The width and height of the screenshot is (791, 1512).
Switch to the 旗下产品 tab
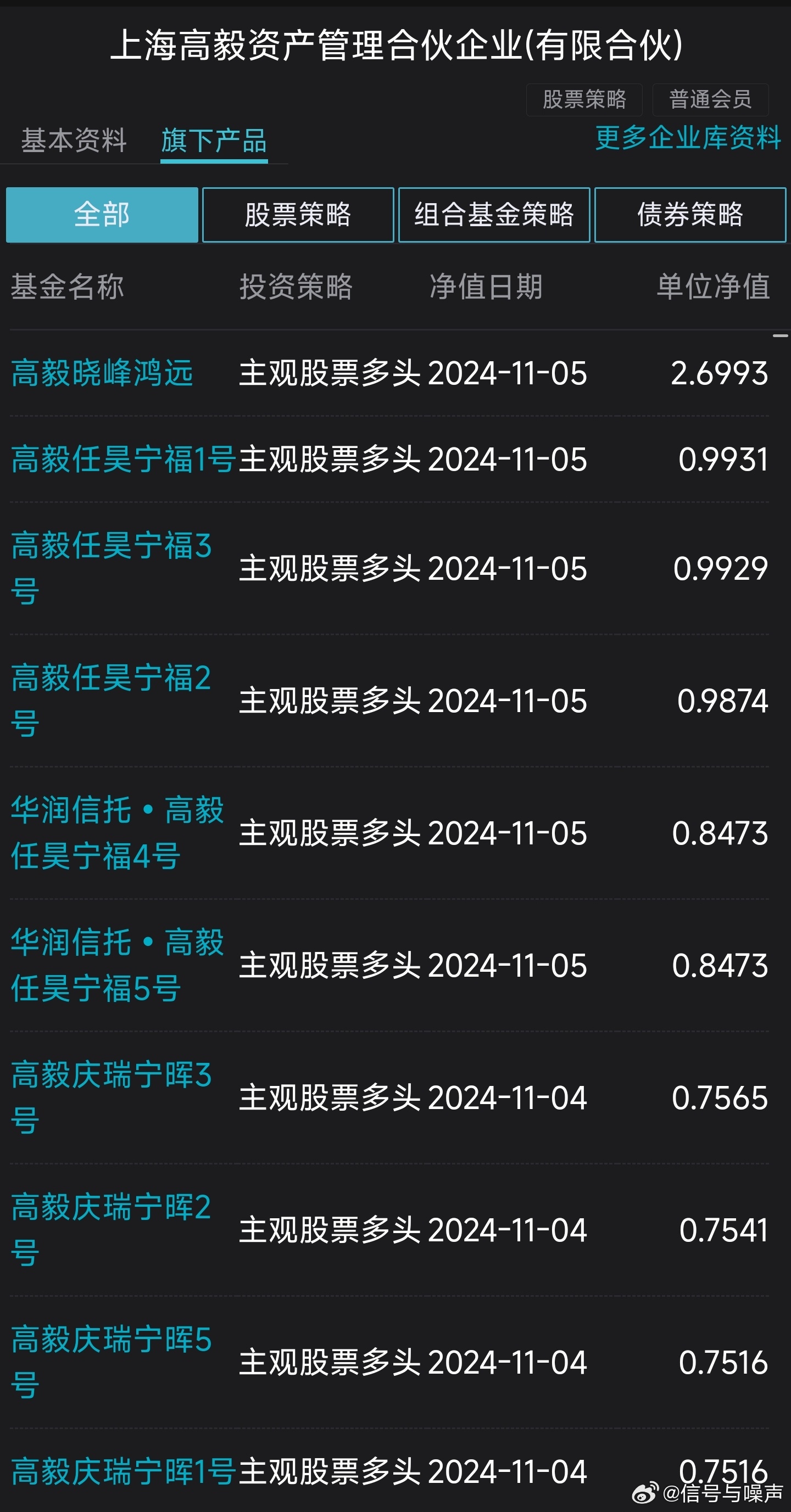point(214,139)
